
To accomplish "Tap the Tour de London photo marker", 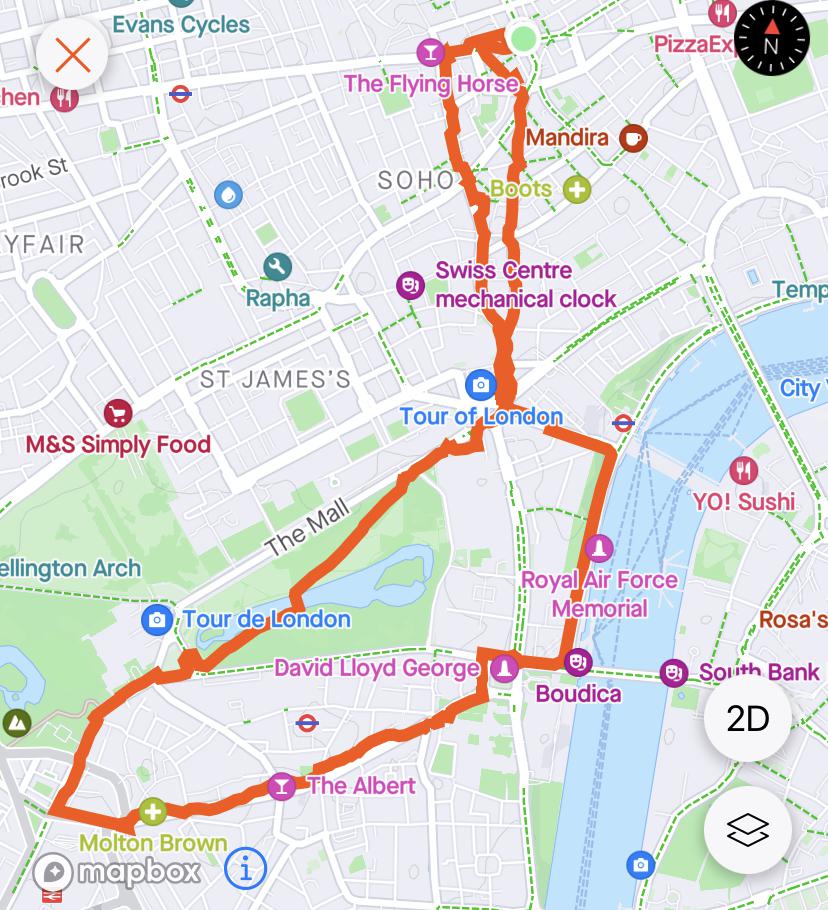I will 157,620.
